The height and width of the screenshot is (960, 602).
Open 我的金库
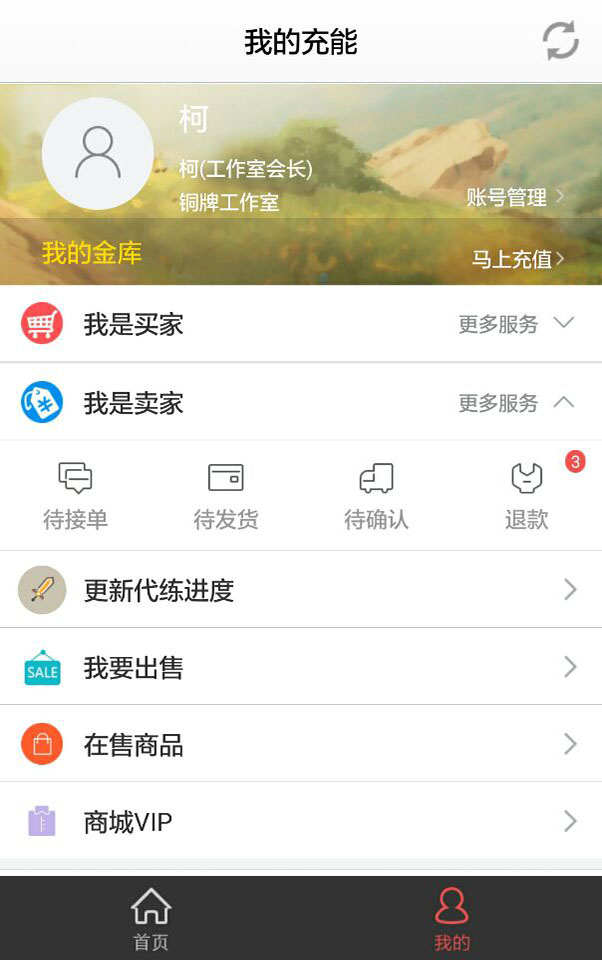coord(92,253)
